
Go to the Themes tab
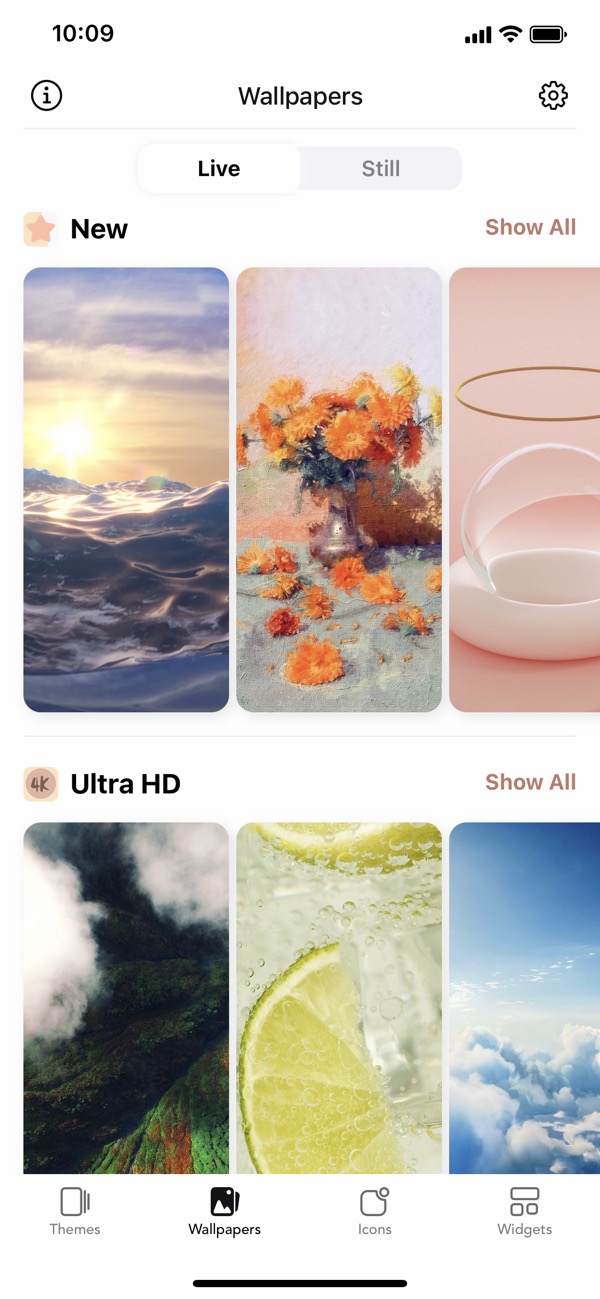pos(75,1211)
